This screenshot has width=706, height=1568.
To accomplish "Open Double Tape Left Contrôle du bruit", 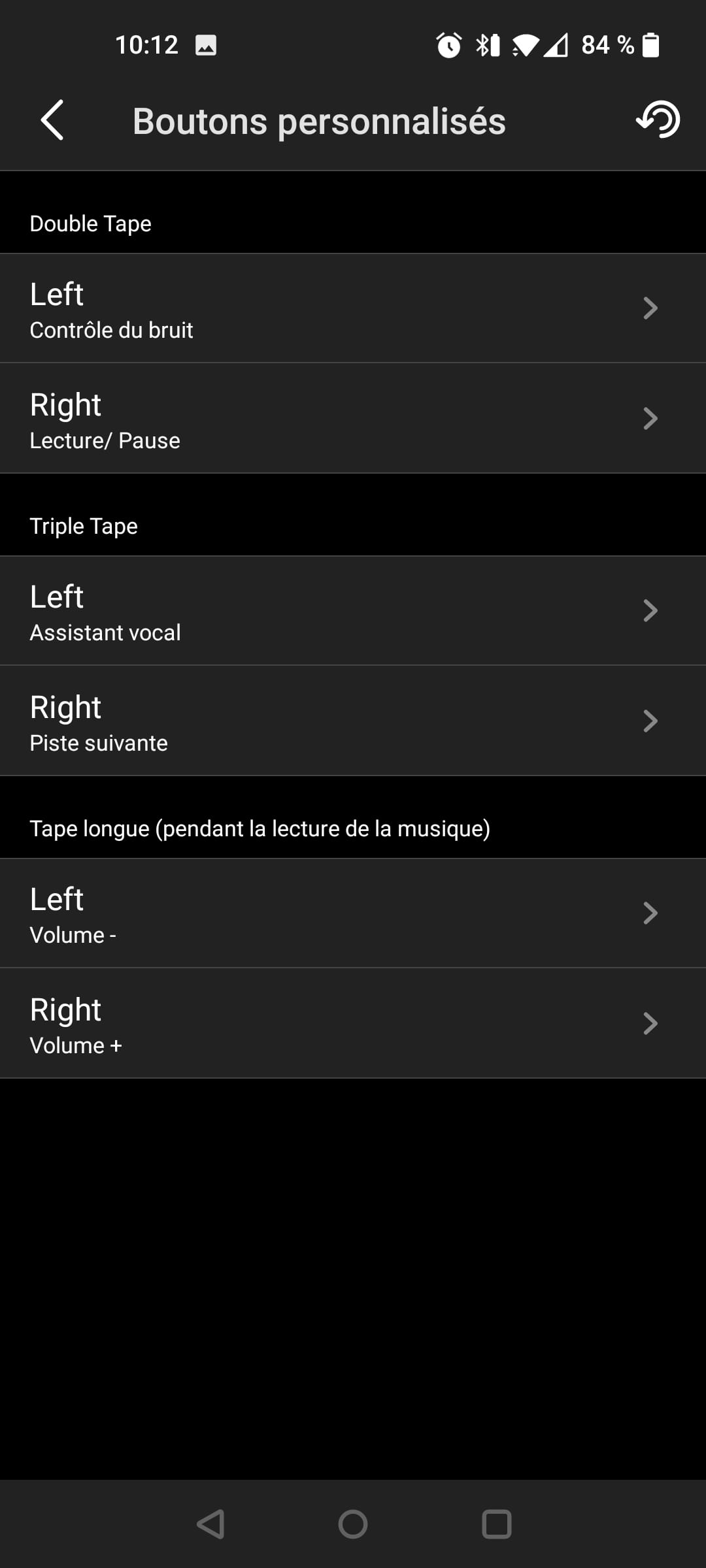I will pos(353,308).
